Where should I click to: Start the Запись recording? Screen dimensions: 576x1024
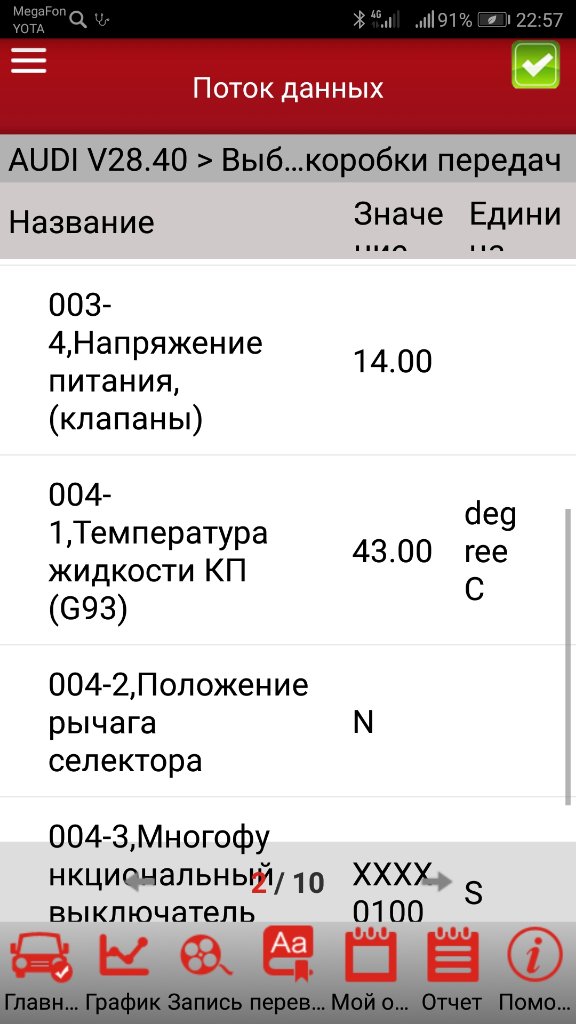pyautogui.click(x=205, y=970)
